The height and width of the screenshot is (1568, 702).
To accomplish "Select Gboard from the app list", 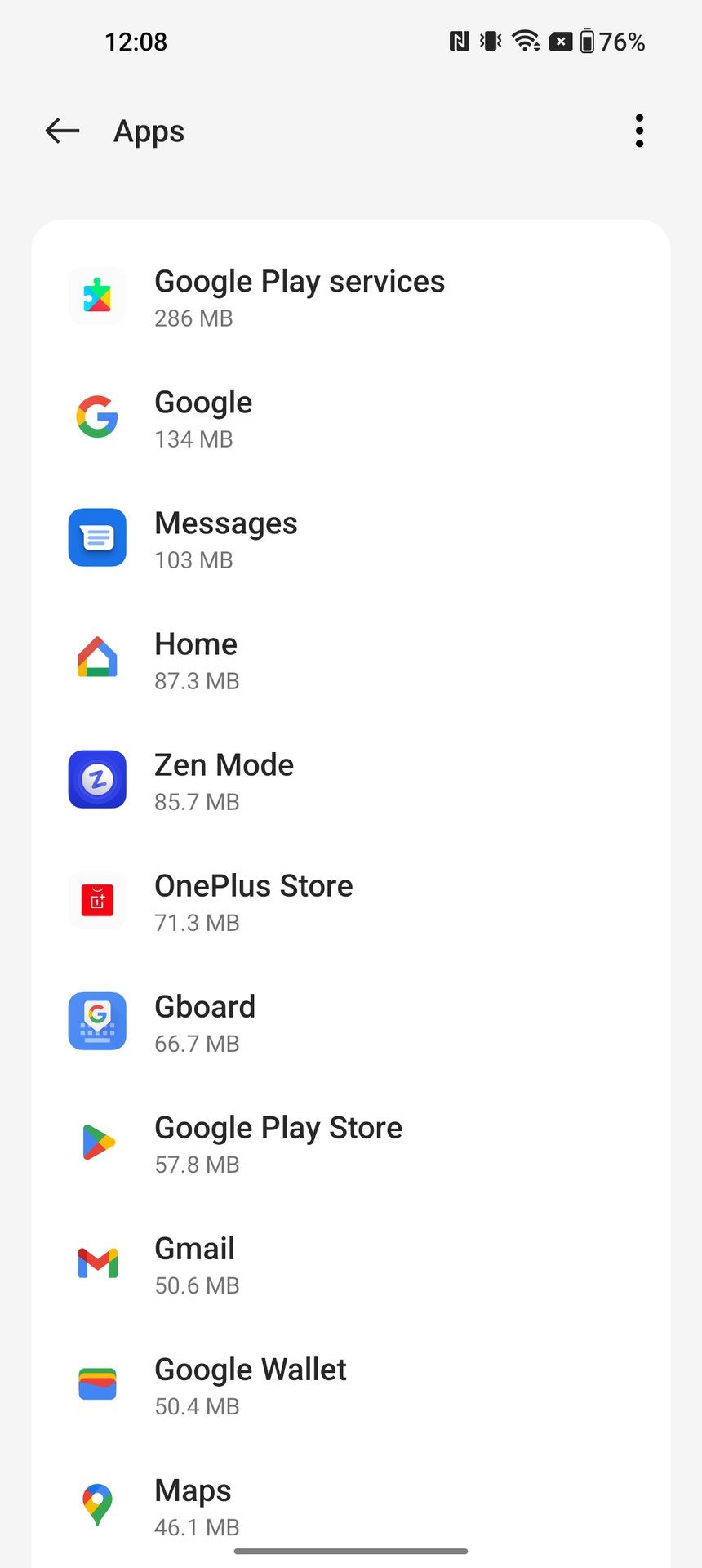I will (x=206, y=1022).
